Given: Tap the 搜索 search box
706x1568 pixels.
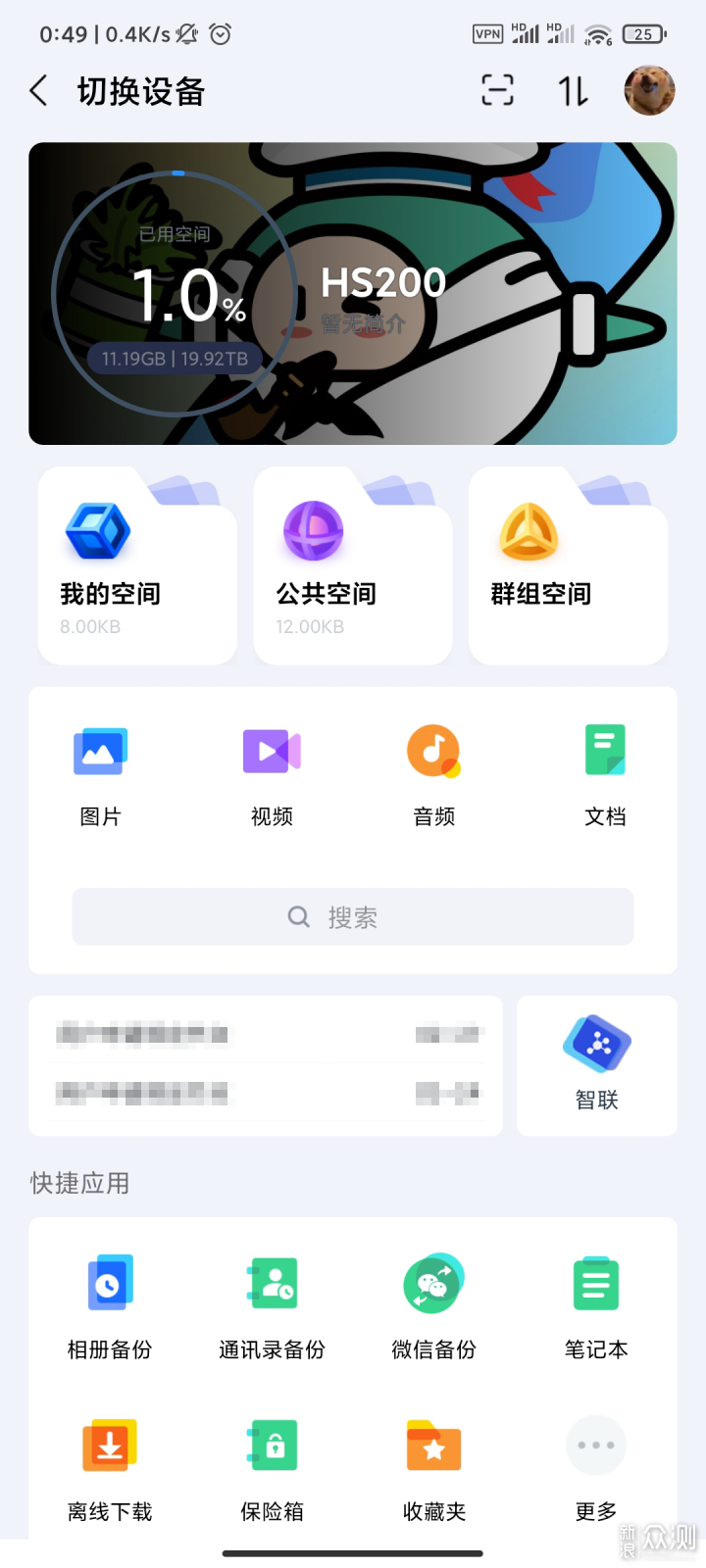Looking at the screenshot, I should pos(353,917).
